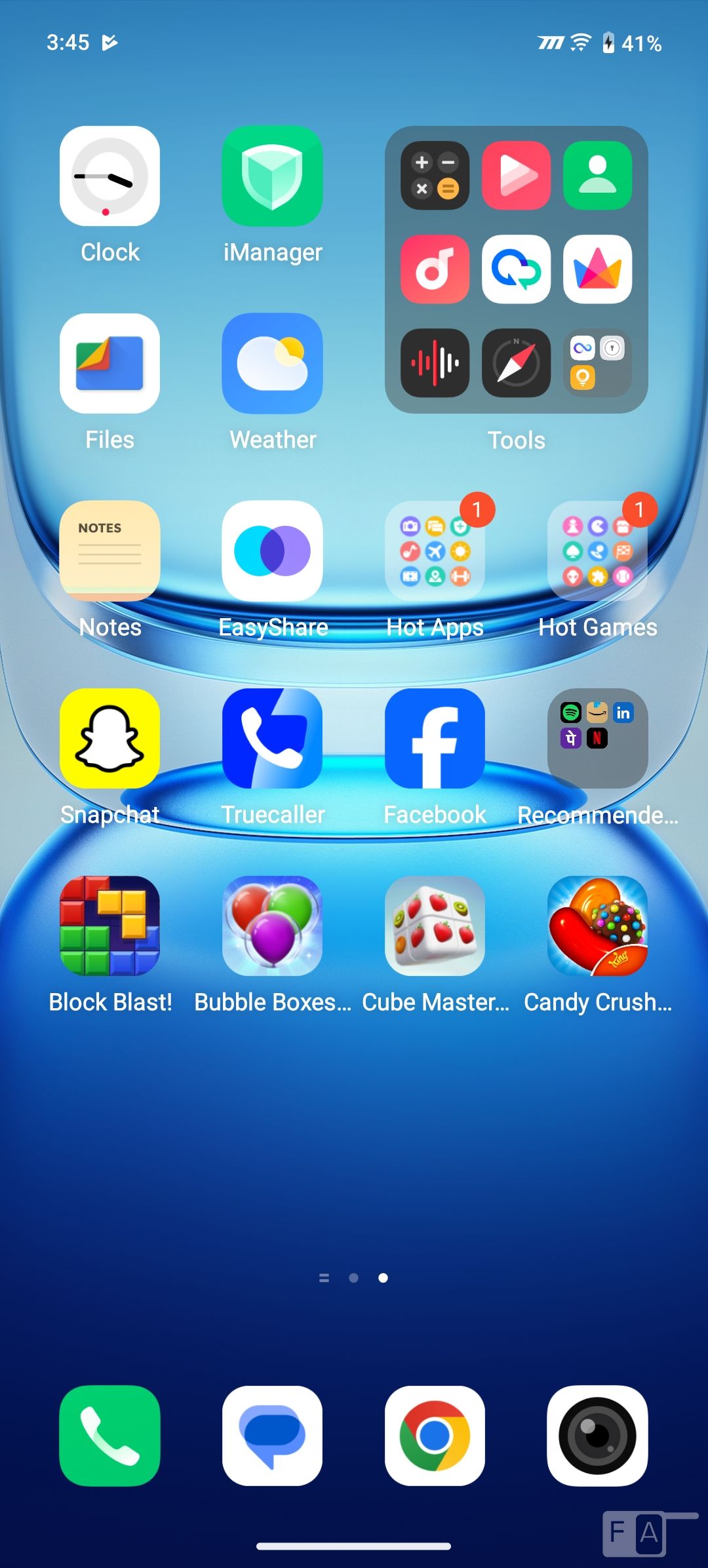Open the Clock app

[x=109, y=176]
